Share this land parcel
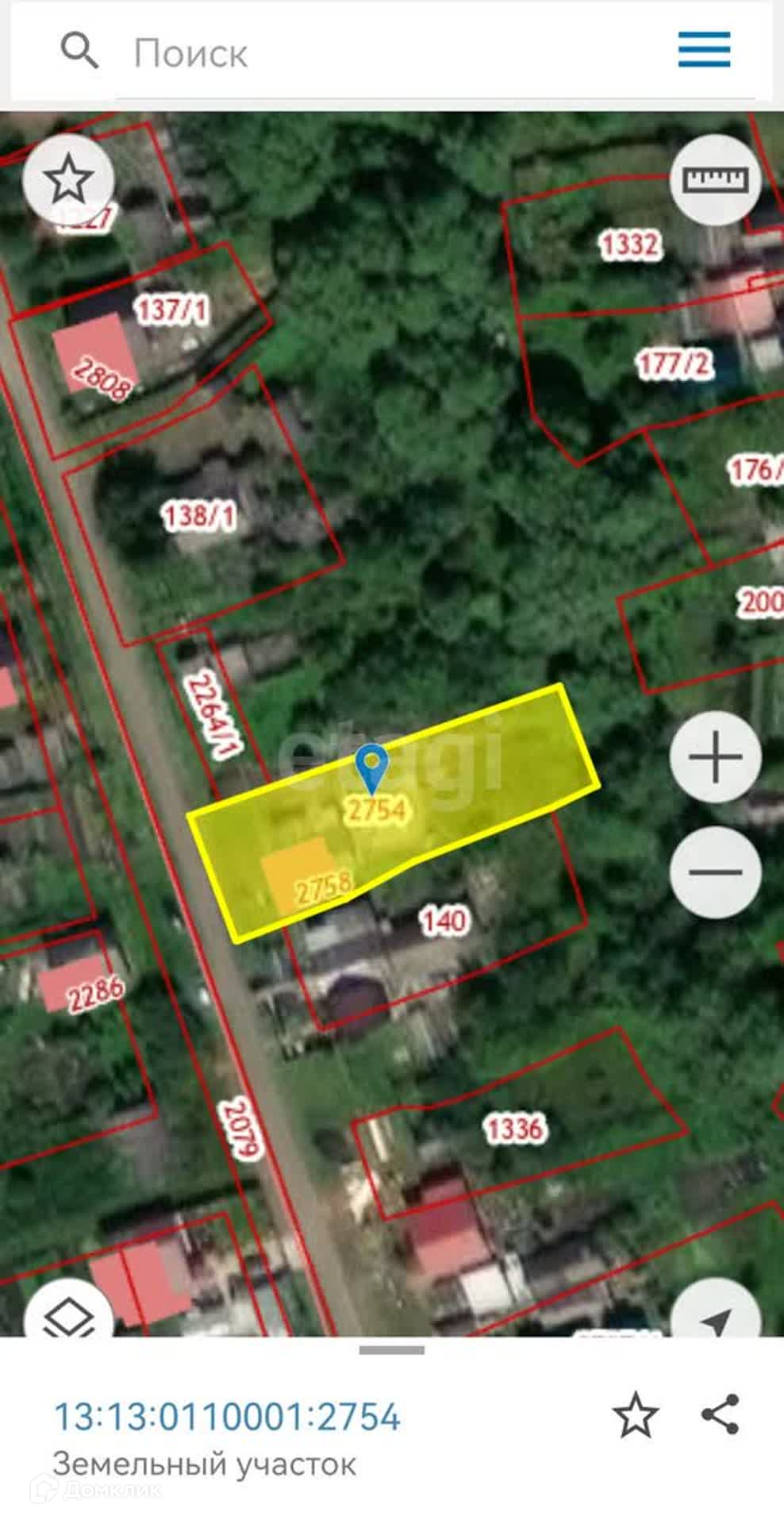The height and width of the screenshot is (1524, 784). 721,1414
